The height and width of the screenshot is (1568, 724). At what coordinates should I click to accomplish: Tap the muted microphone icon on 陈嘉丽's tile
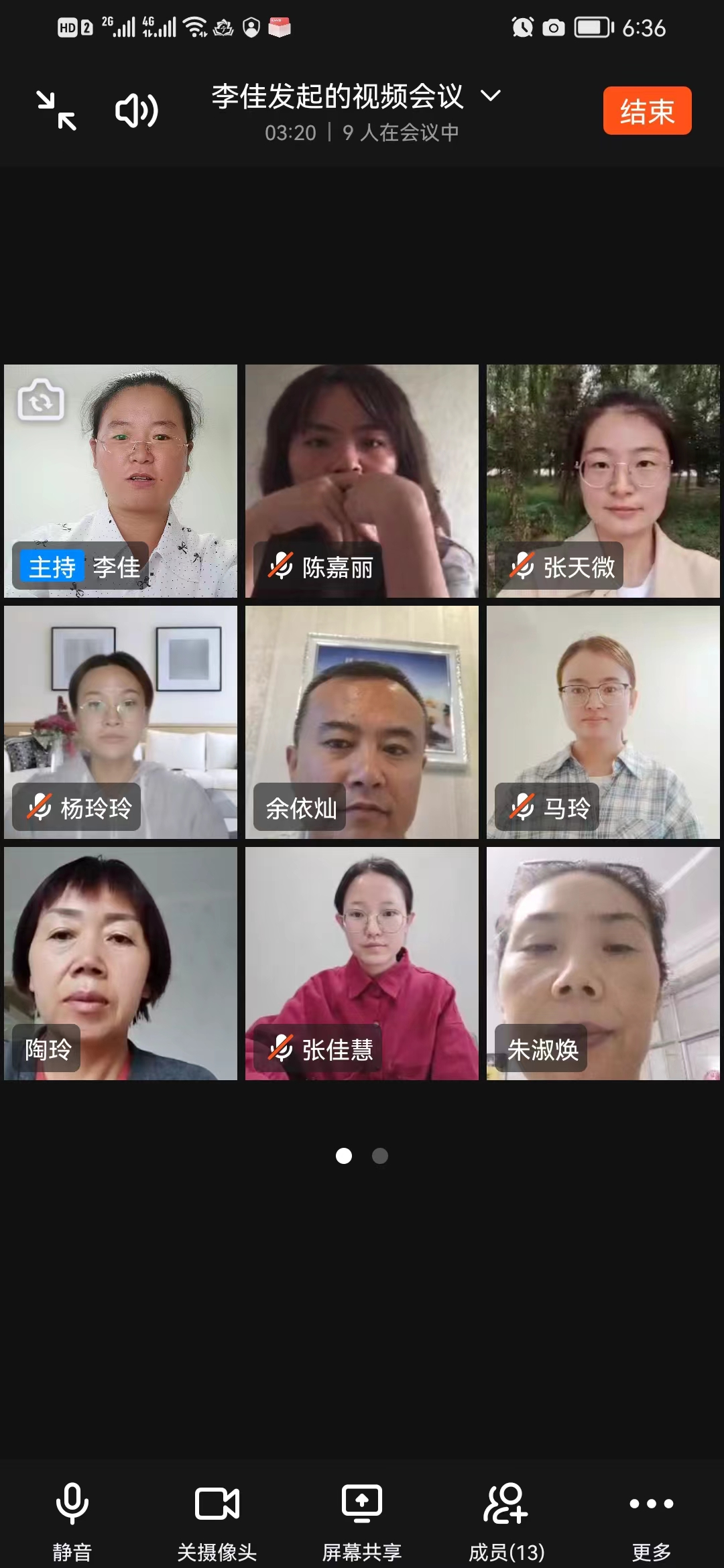tap(281, 566)
